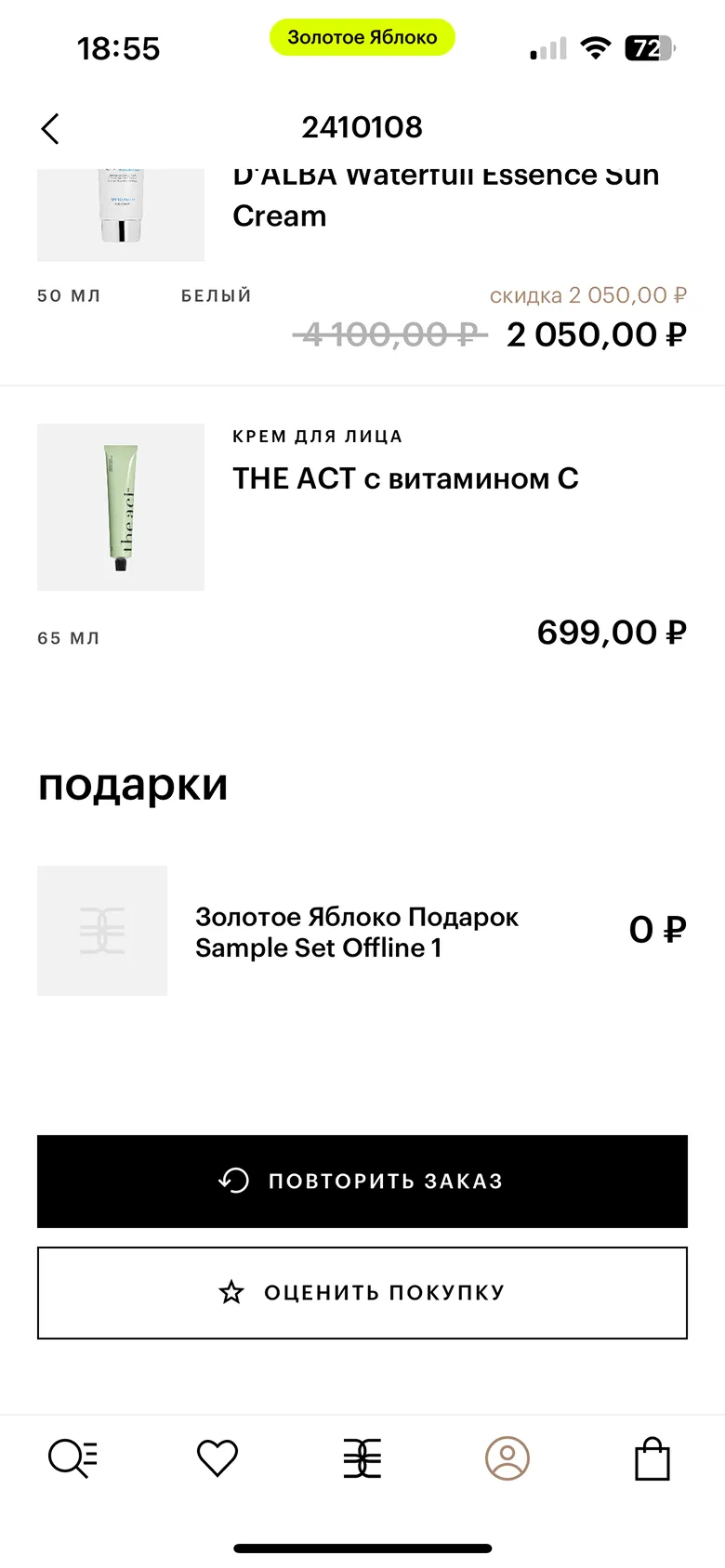Switch to the catalog search tab
The height and width of the screenshot is (1568, 725).
[x=72, y=1457]
